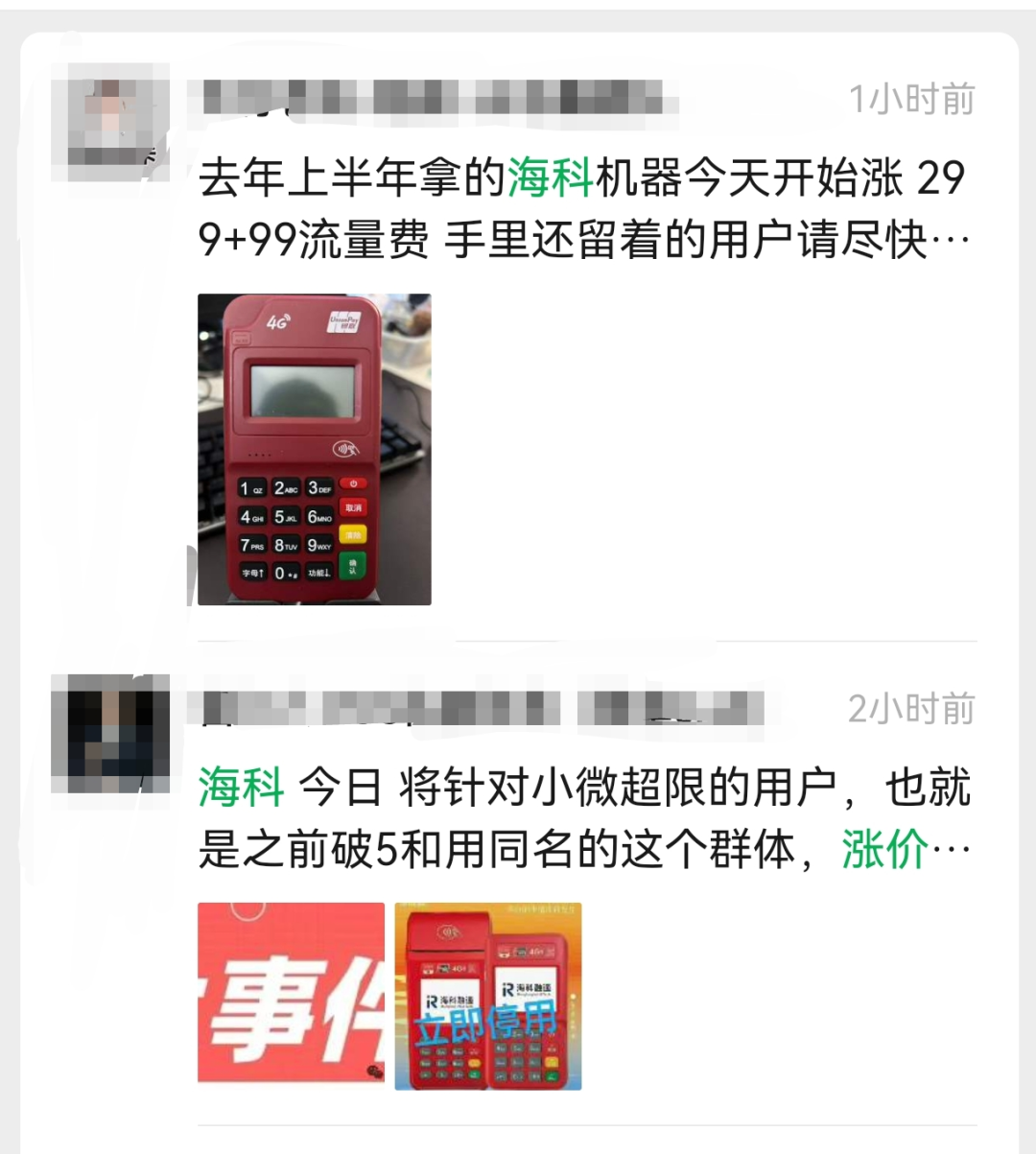Open avatar of the 1小时前 poster
This screenshot has height=1154, width=1036.
(109, 121)
